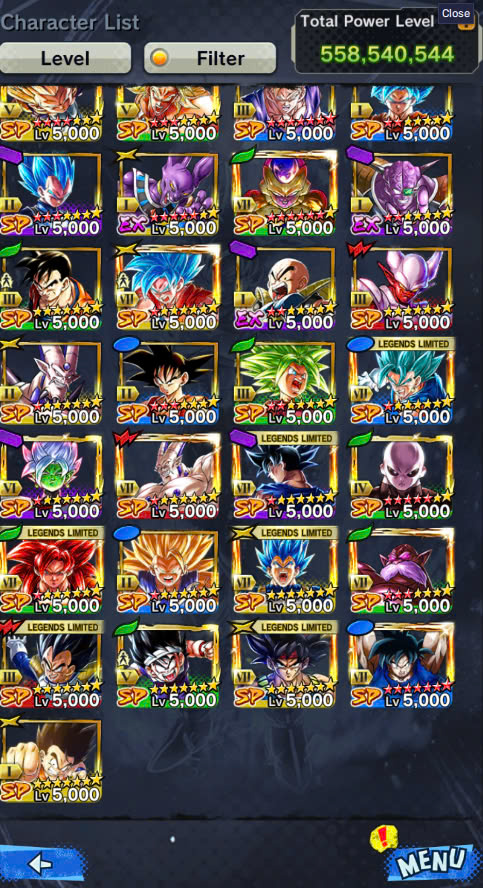Image resolution: width=483 pixels, height=888 pixels.
Task: Select the character raising arms with all red stars
Action: pos(401,666)
